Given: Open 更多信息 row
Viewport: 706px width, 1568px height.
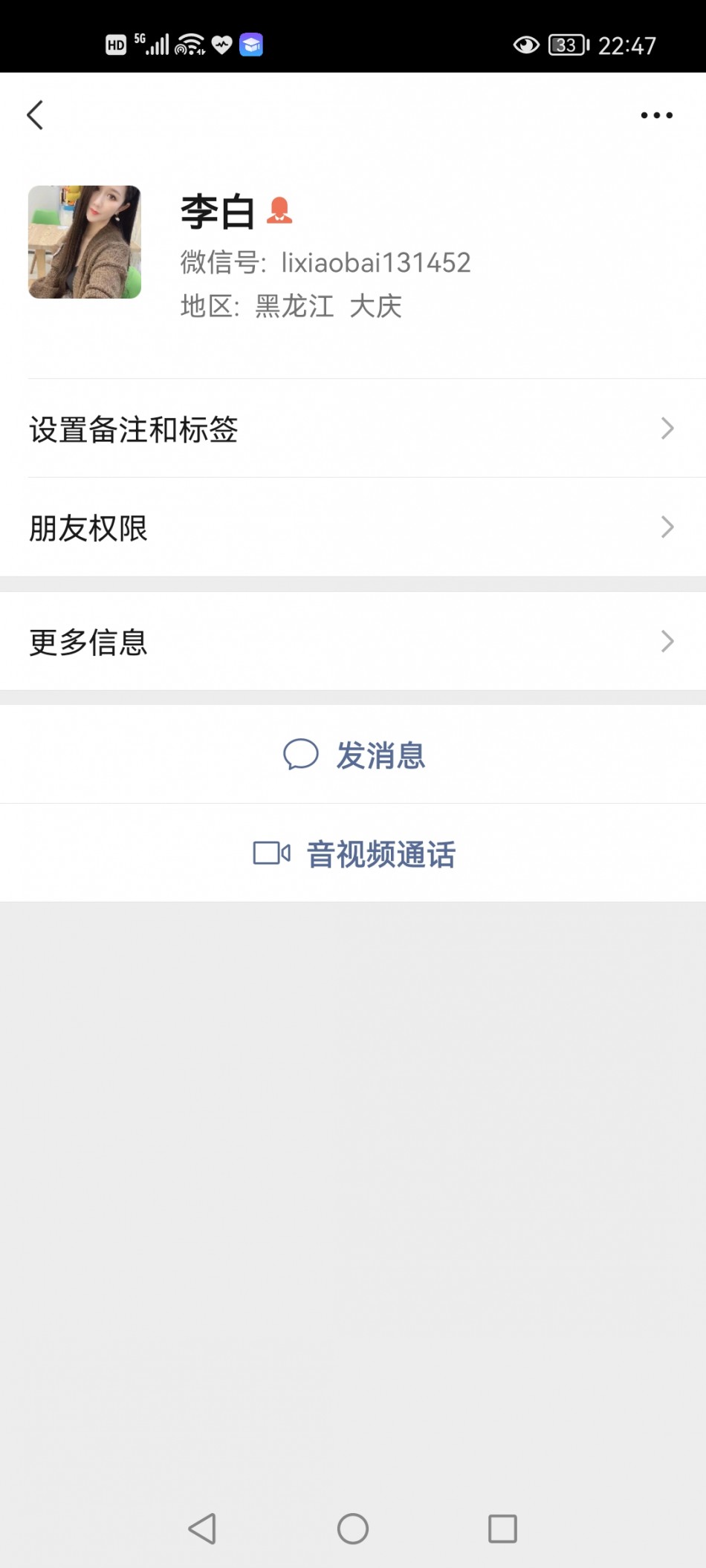Looking at the screenshot, I should tap(353, 642).
